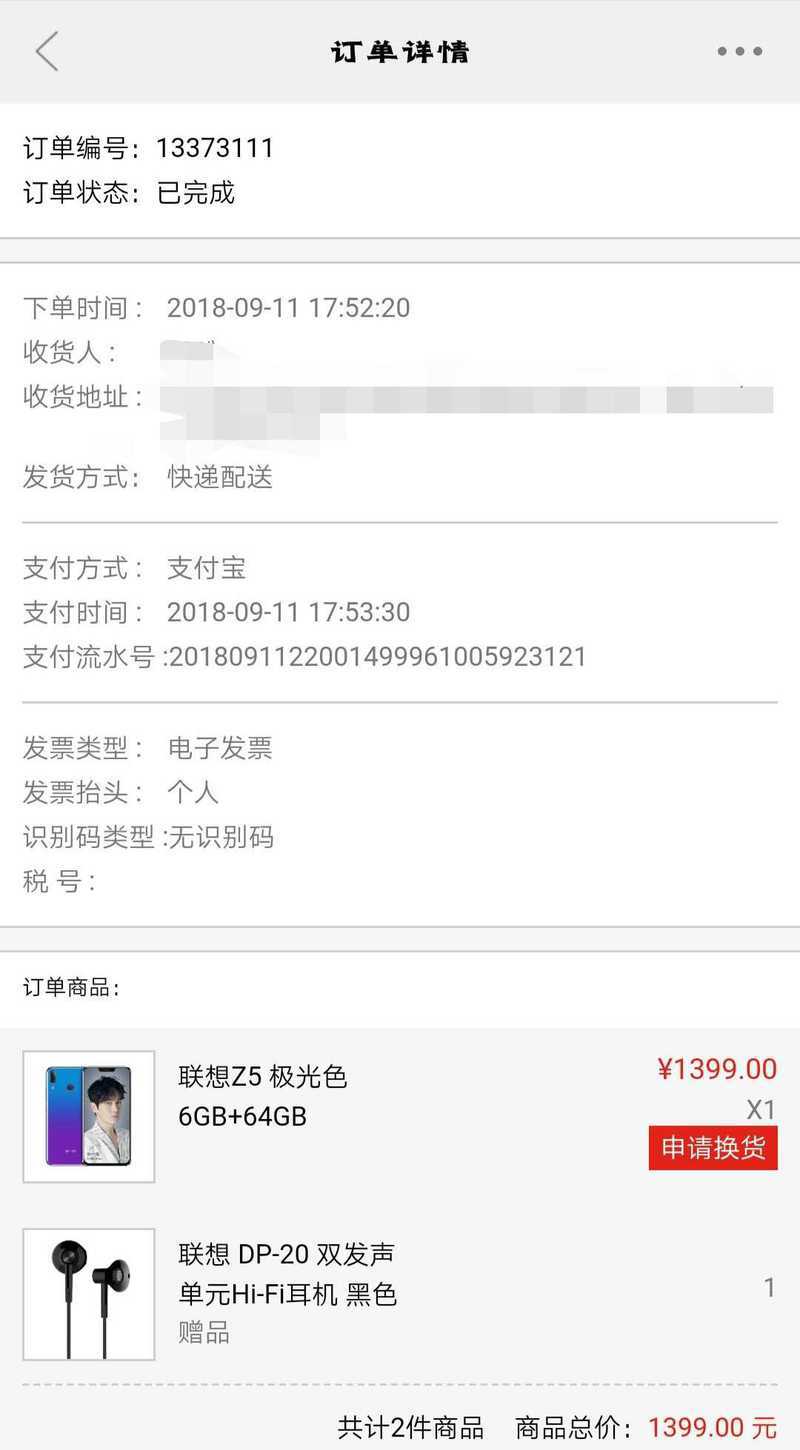Go back from order details
This screenshot has height=1450, width=800.
click(x=46, y=51)
